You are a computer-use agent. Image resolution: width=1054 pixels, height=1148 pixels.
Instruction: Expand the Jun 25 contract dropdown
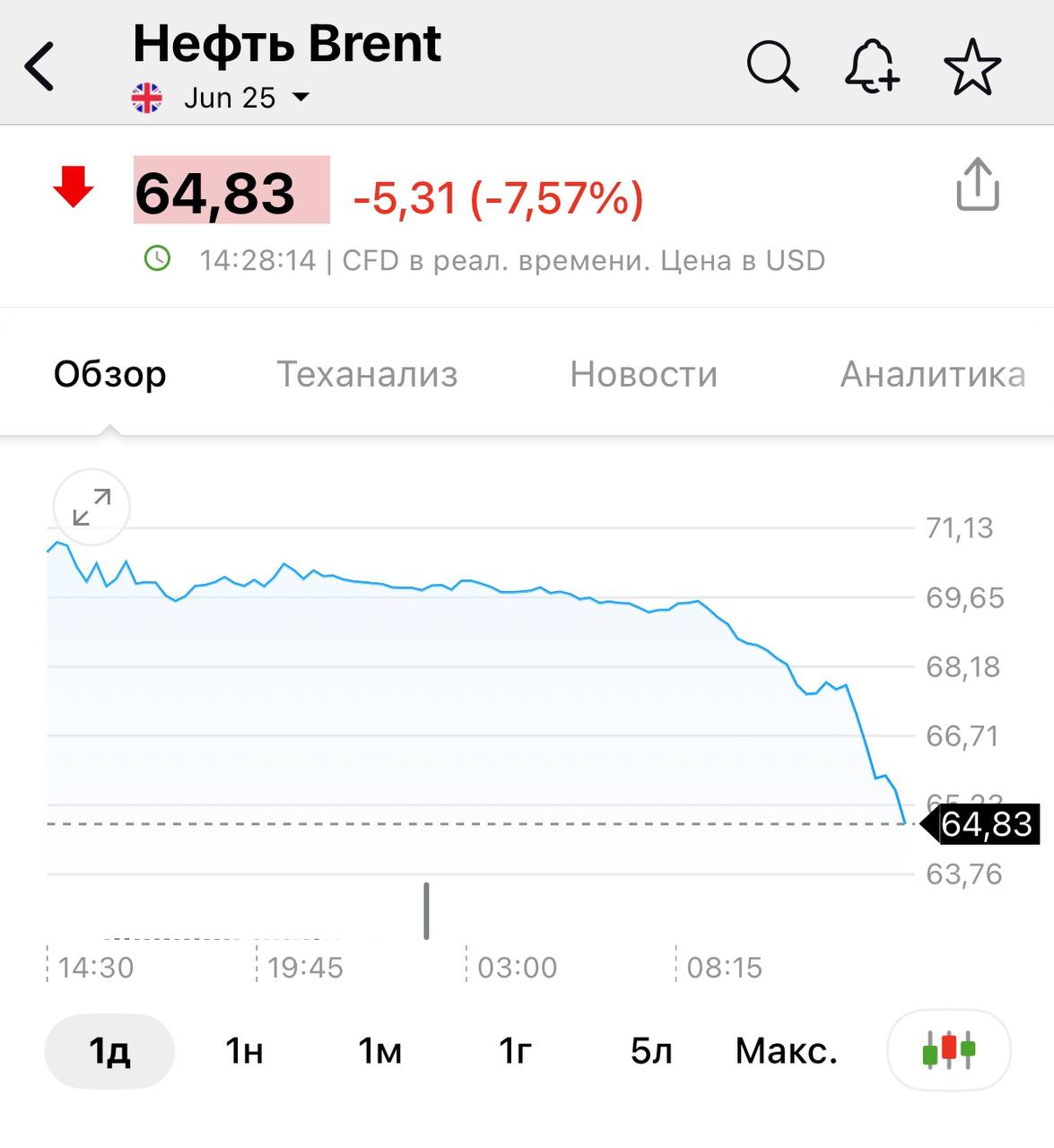pyautogui.click(x=301, y=97)
